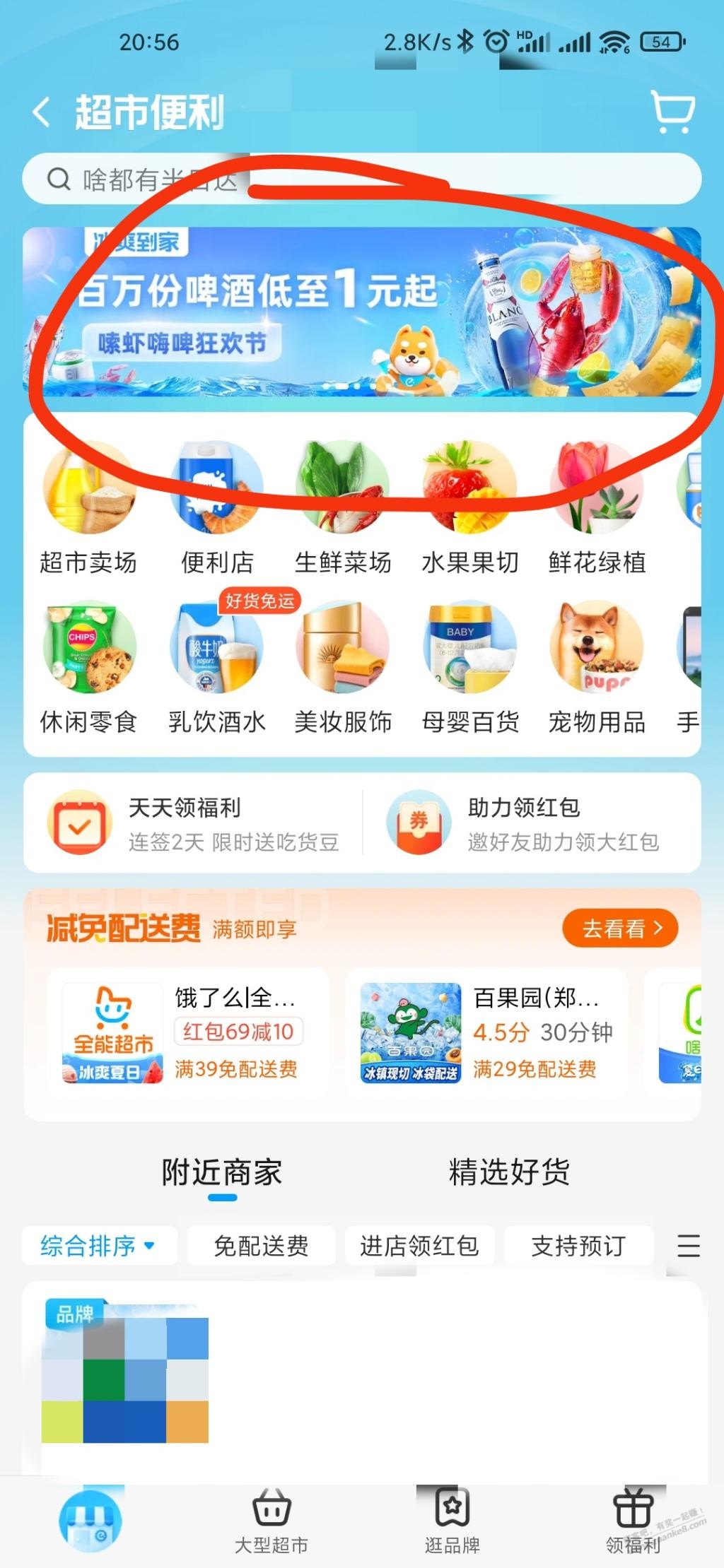724x1568 pixels.
Task: Browse the 鲜花绿植 category
Action: point(597,507)
